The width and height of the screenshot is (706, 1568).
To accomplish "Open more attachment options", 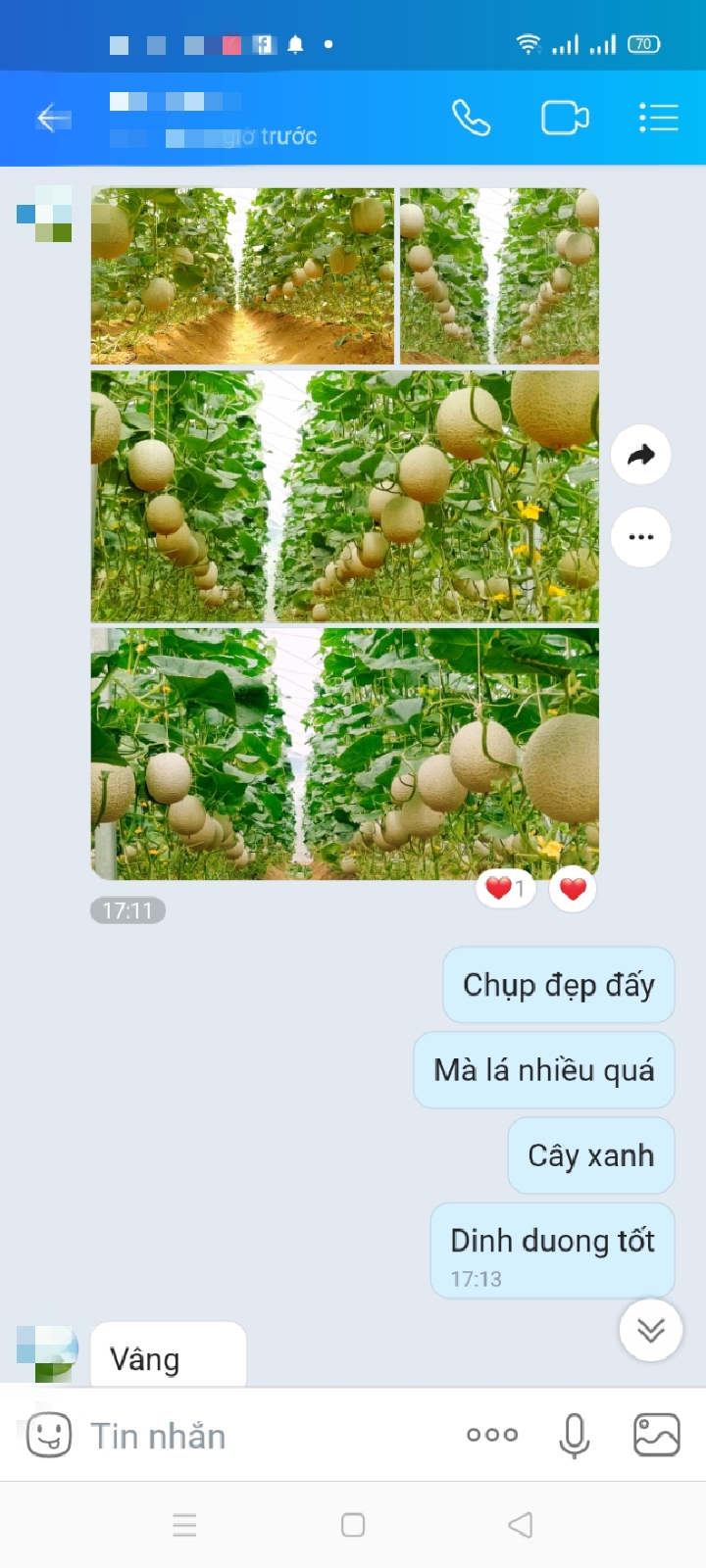I will pos(492,1436).
